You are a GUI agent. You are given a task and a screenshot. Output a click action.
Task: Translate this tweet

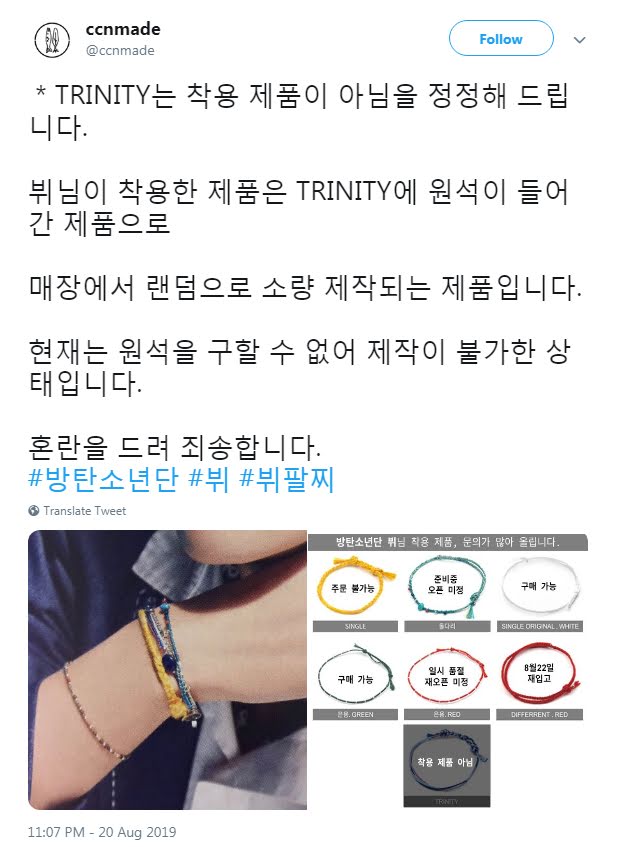[x=77, y=510]
